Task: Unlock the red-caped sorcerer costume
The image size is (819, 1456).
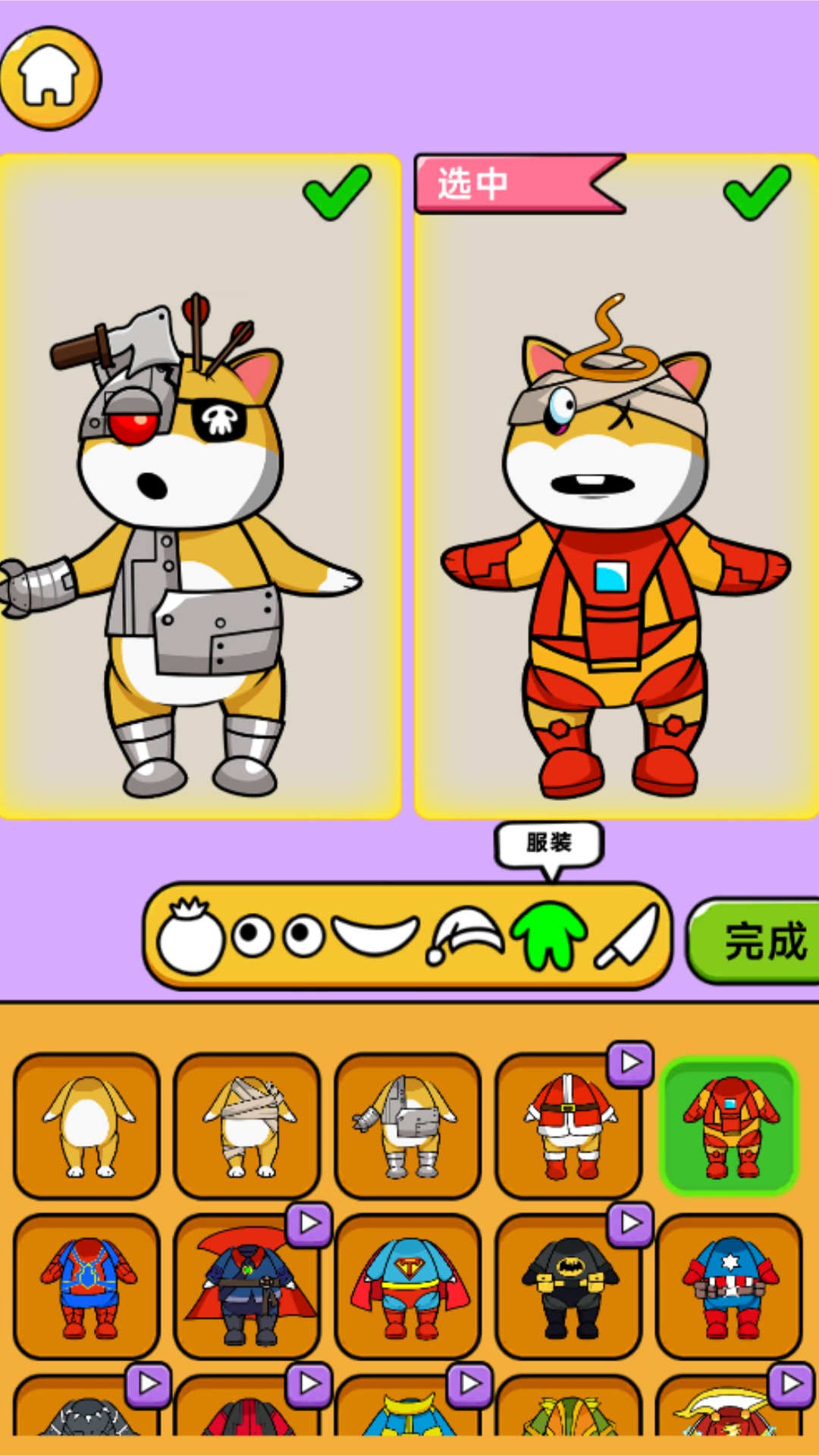Action: coord(247,1286)
